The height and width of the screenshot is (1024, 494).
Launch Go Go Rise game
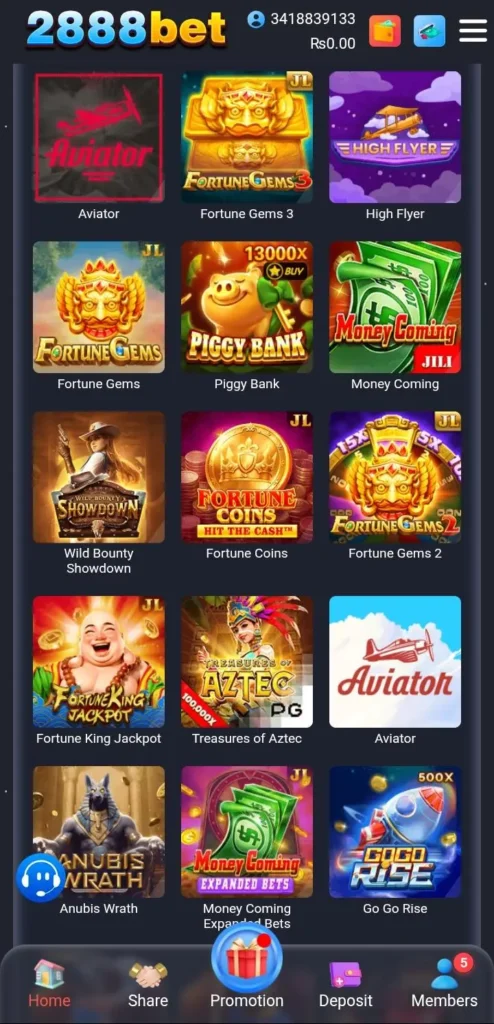[x=395, y=832]
